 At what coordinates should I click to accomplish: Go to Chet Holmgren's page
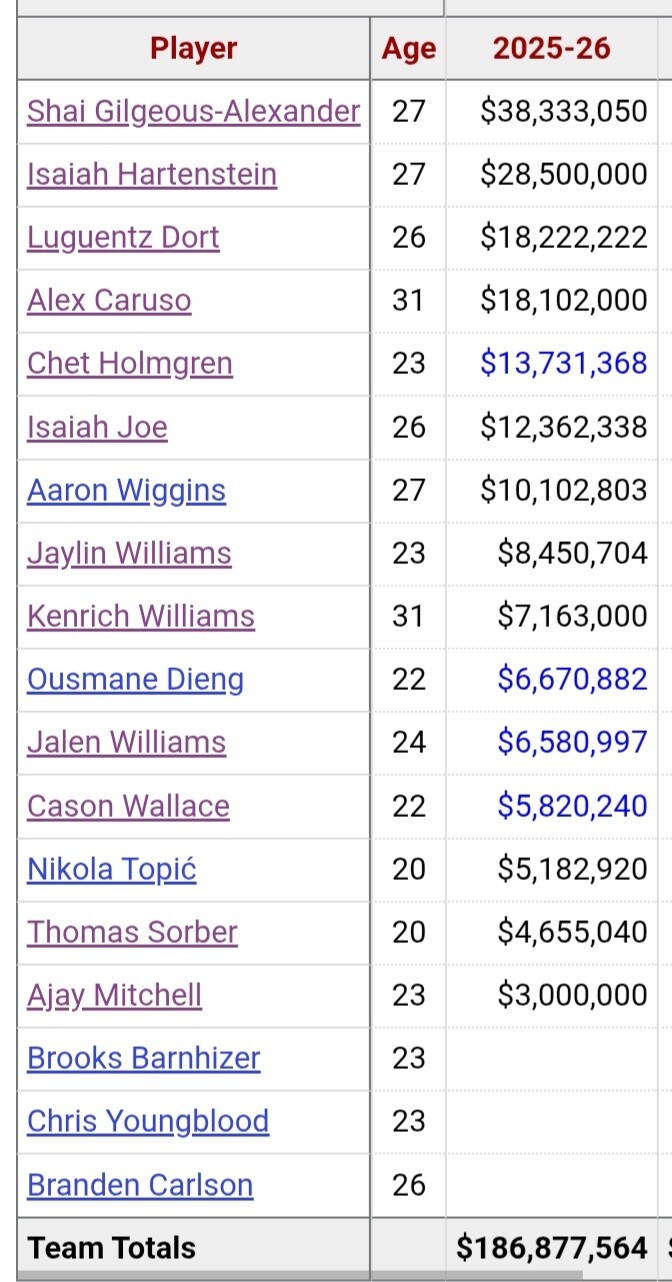(130, 363)
